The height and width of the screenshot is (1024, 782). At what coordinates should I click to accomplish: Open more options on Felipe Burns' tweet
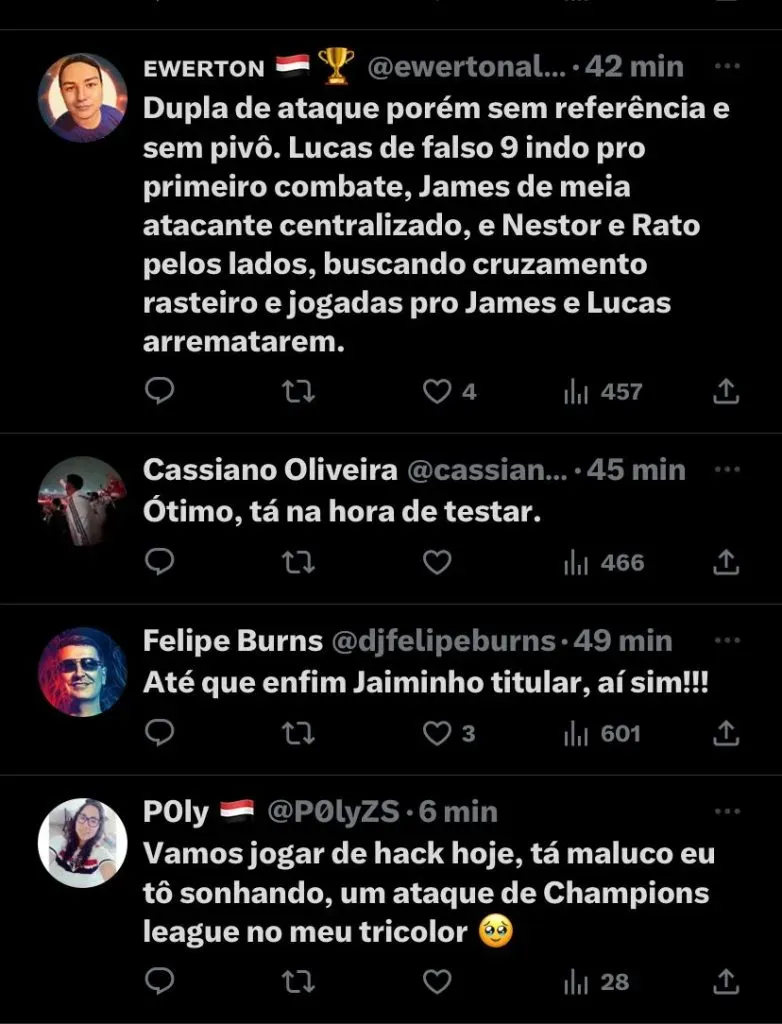tap(728, 640)
